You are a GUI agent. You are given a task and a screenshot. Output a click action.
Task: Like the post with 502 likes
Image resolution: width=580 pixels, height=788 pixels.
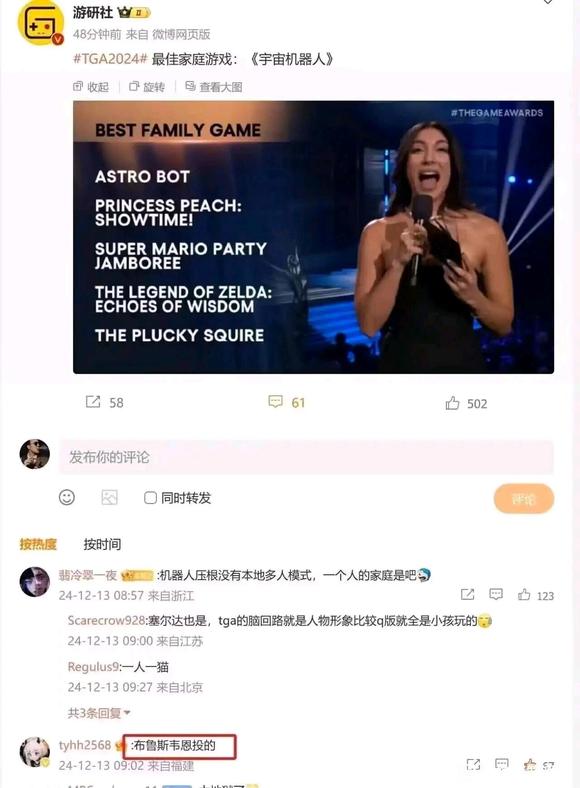click(x=466, y=404)
